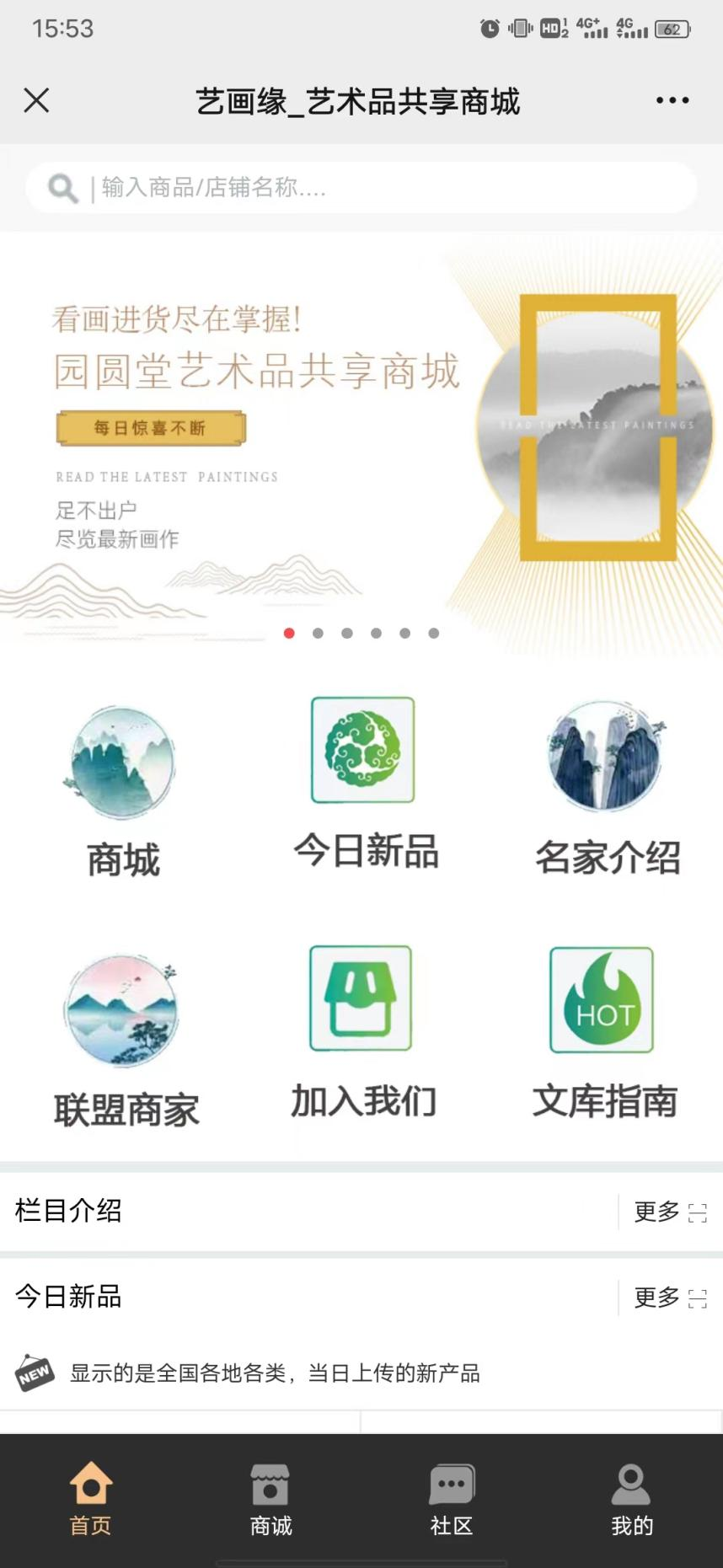723x1568 pixels.
Task: View more under 栏目介绍
Action: pos(669,1212)
